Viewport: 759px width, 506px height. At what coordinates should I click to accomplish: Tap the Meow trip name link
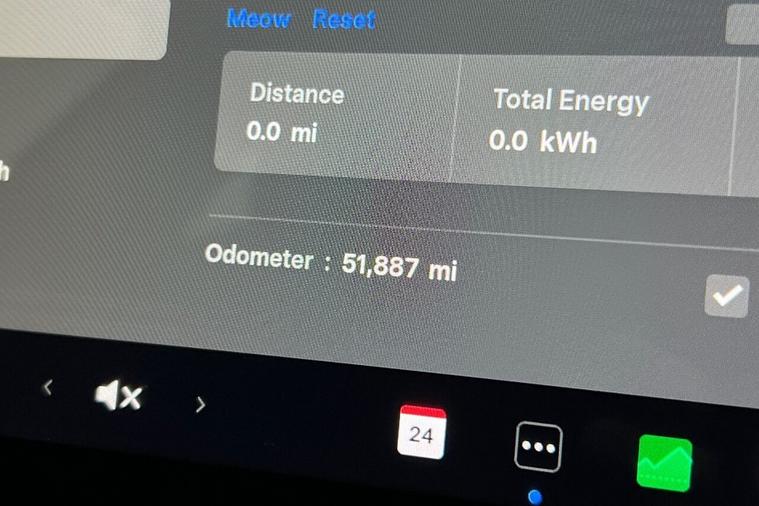click(x=258, y=18)
